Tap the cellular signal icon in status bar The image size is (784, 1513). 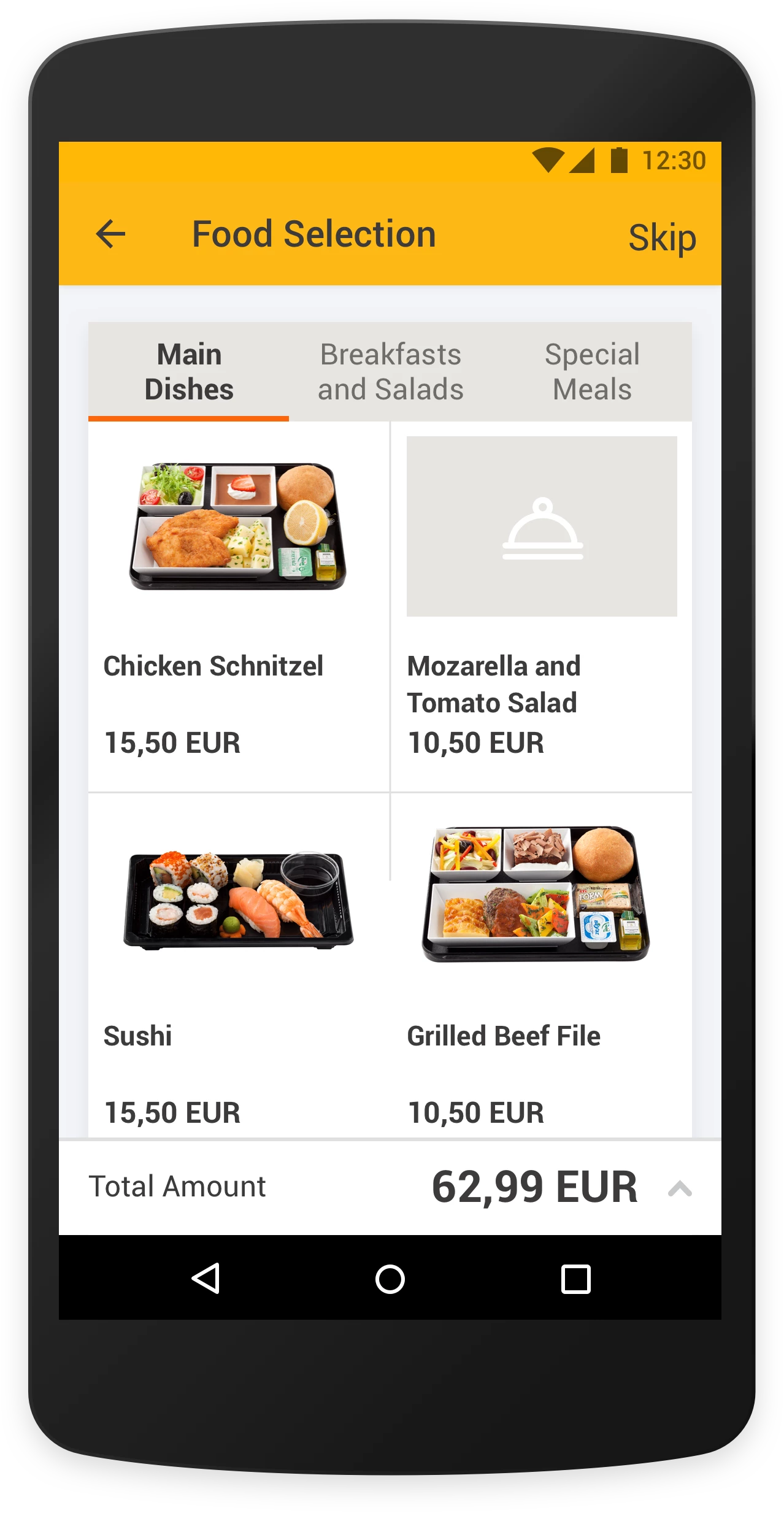coord(583,160)
